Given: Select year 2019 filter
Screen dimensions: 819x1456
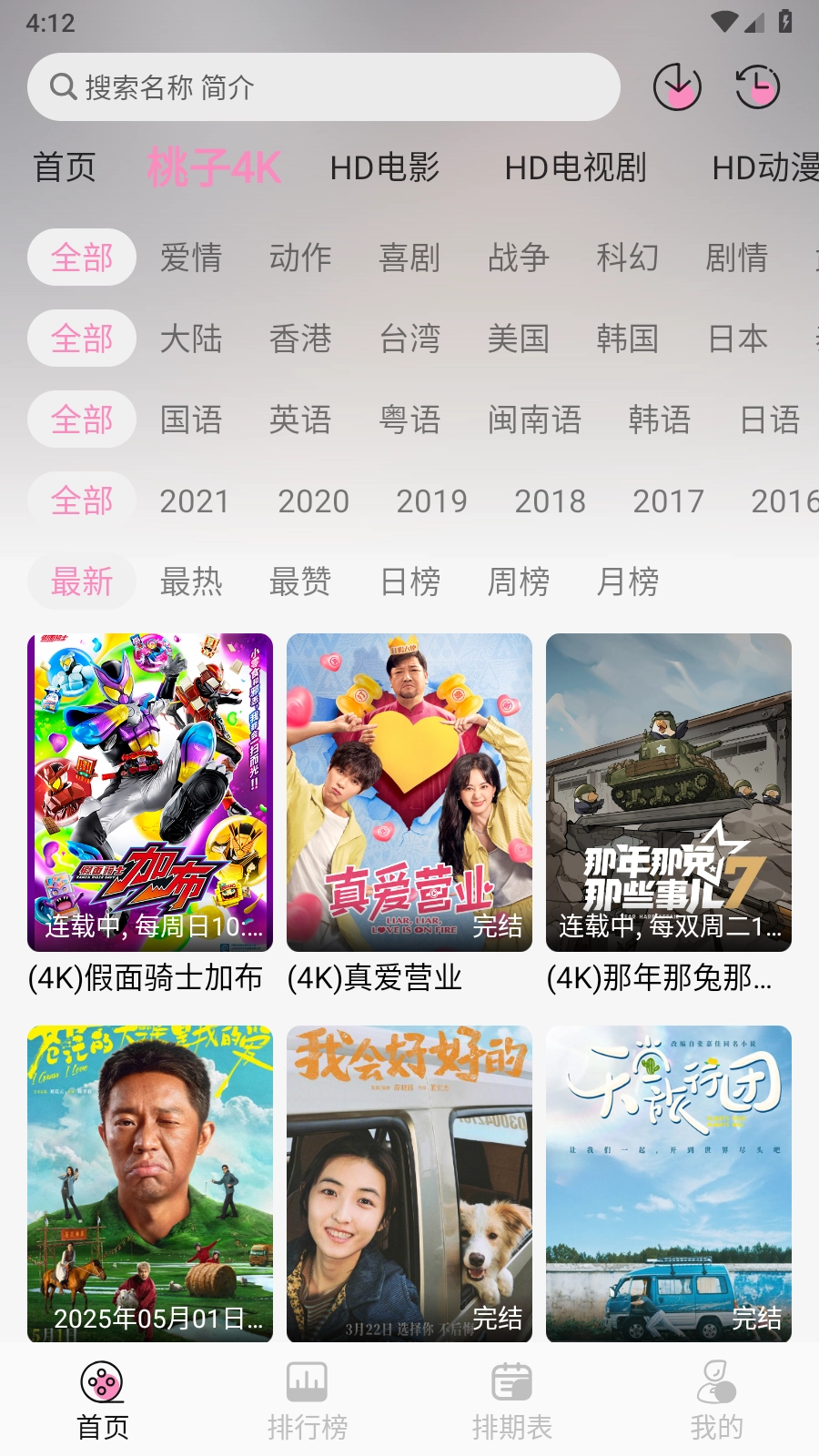Looking at the screenshot, I should coord(431,500).
